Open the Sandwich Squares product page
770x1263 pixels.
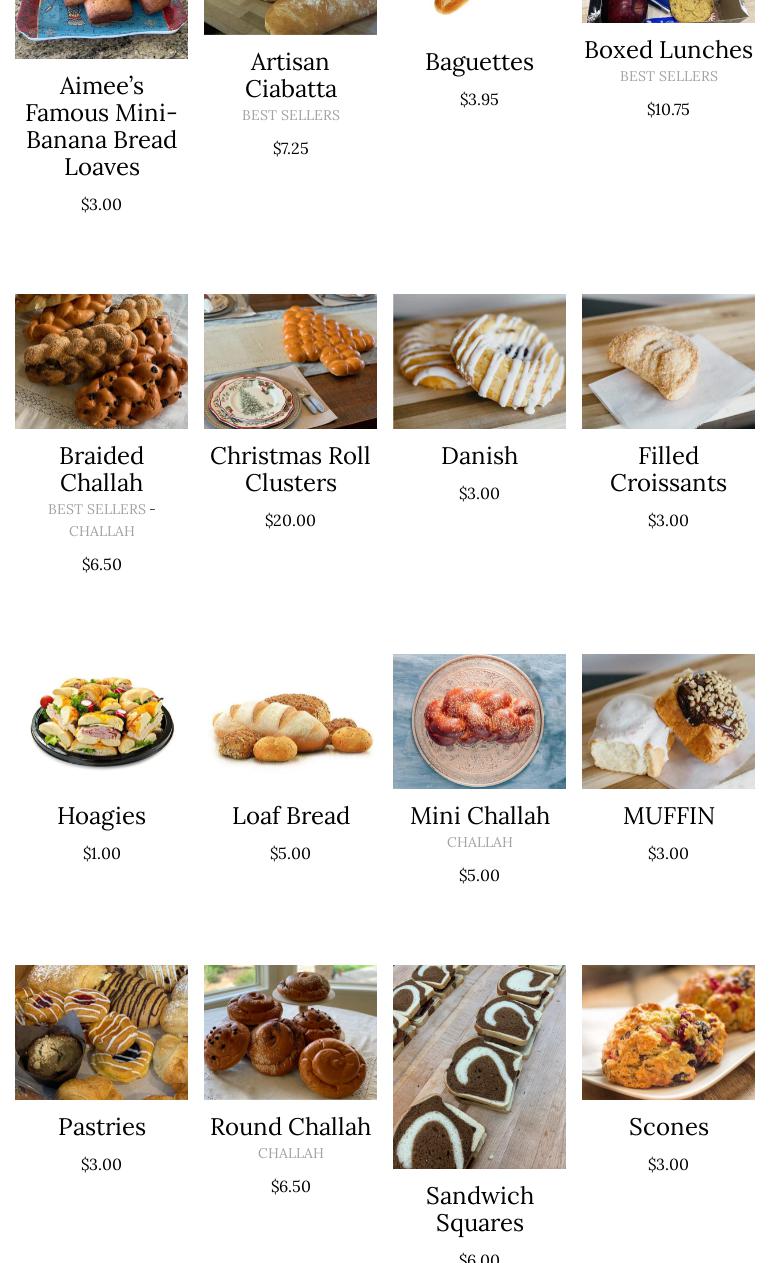479,1209
